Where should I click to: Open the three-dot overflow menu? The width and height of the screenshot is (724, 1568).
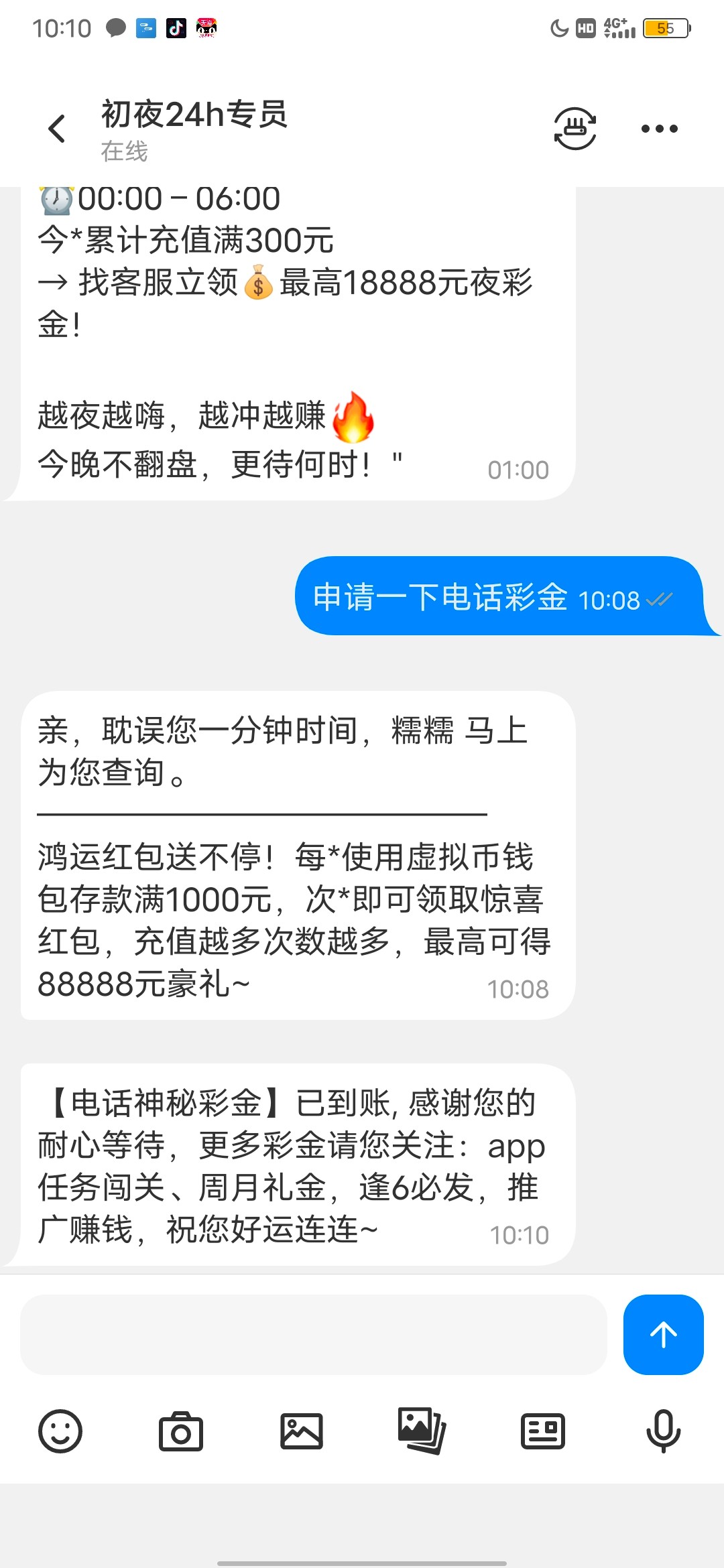(659, 129)
